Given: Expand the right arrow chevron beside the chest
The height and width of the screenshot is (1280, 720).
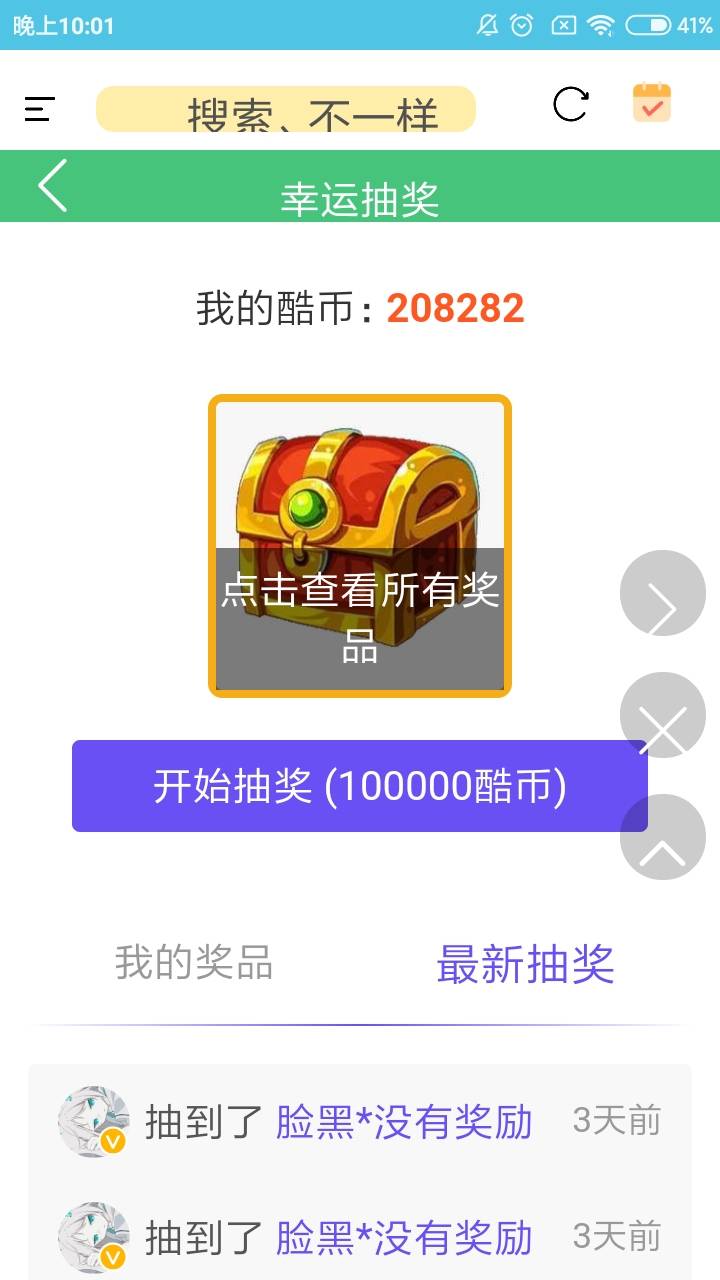Looking at the screenshot, I should (x=662, y=592).
